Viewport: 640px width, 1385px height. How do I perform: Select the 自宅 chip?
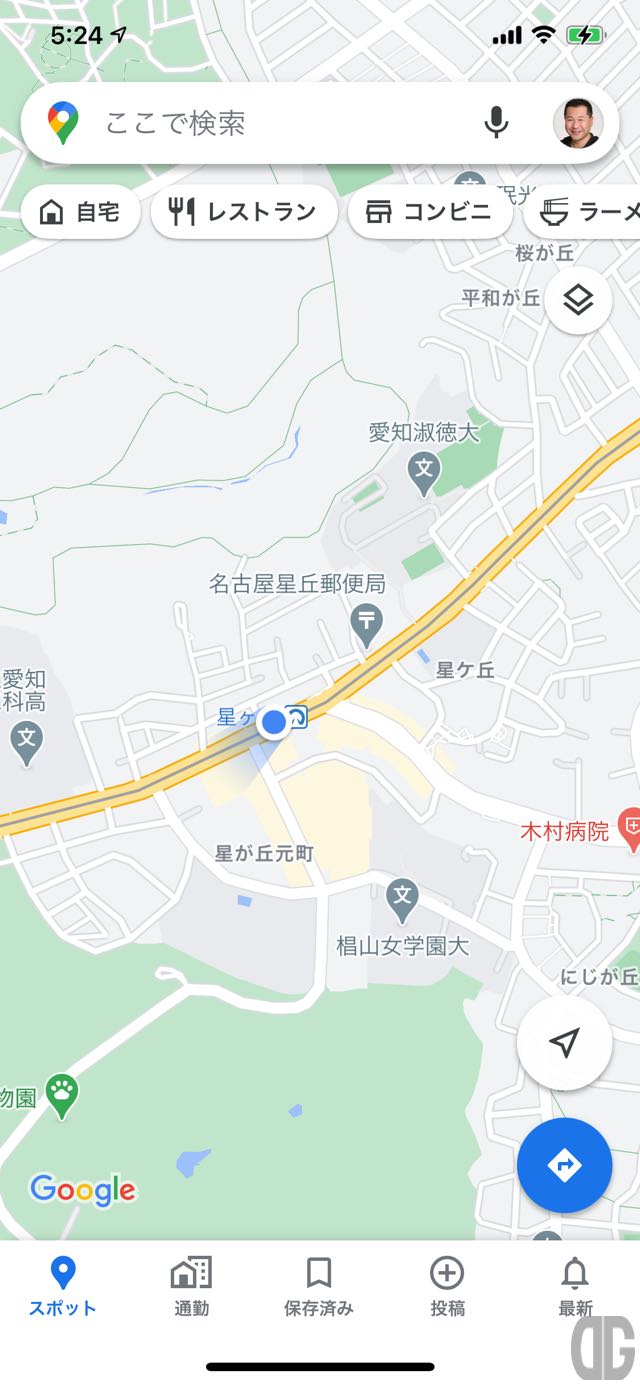[80, 212]
